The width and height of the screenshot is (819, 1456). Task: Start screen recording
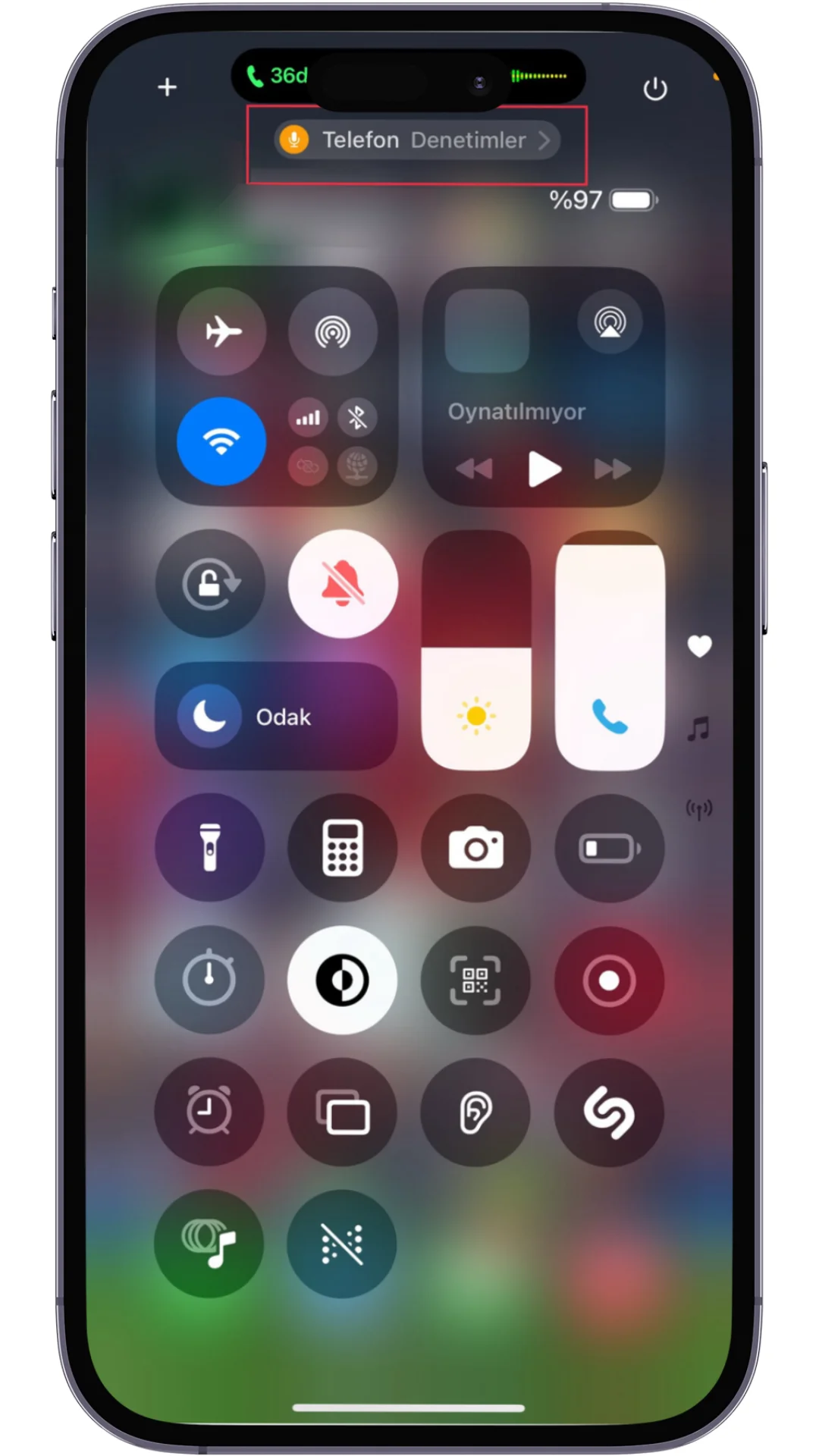tap(609, 980)
